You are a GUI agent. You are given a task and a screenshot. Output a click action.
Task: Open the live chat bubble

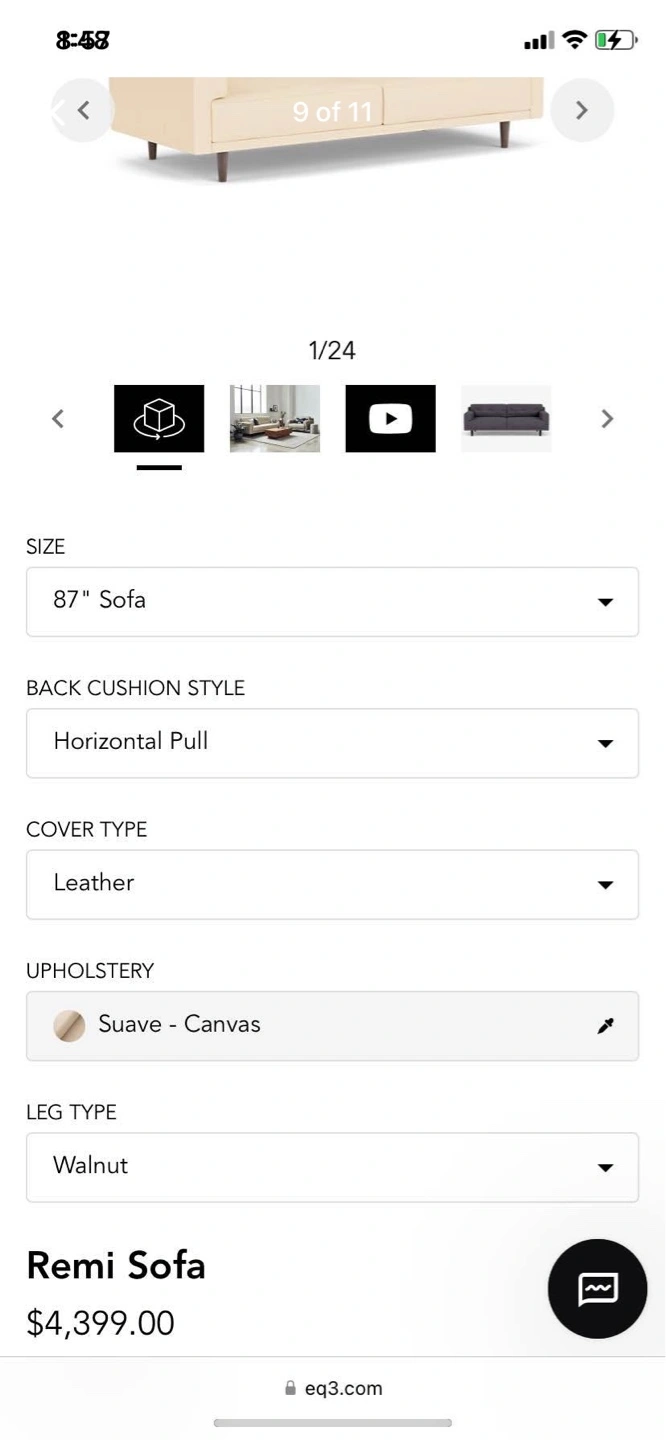click(597, 1289)
